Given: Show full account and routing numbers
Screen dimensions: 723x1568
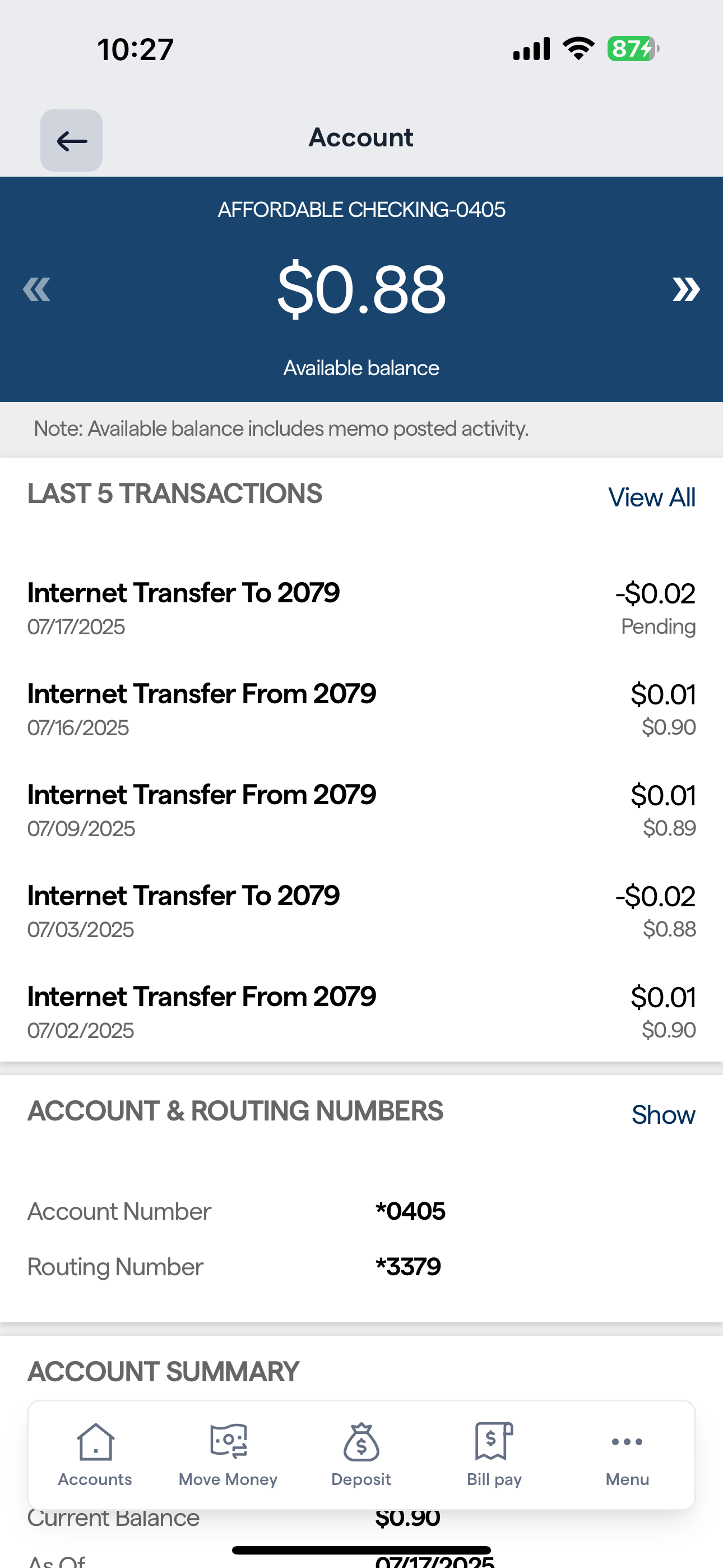Looking at the screenshot, I should click(x=664, y=1115).
